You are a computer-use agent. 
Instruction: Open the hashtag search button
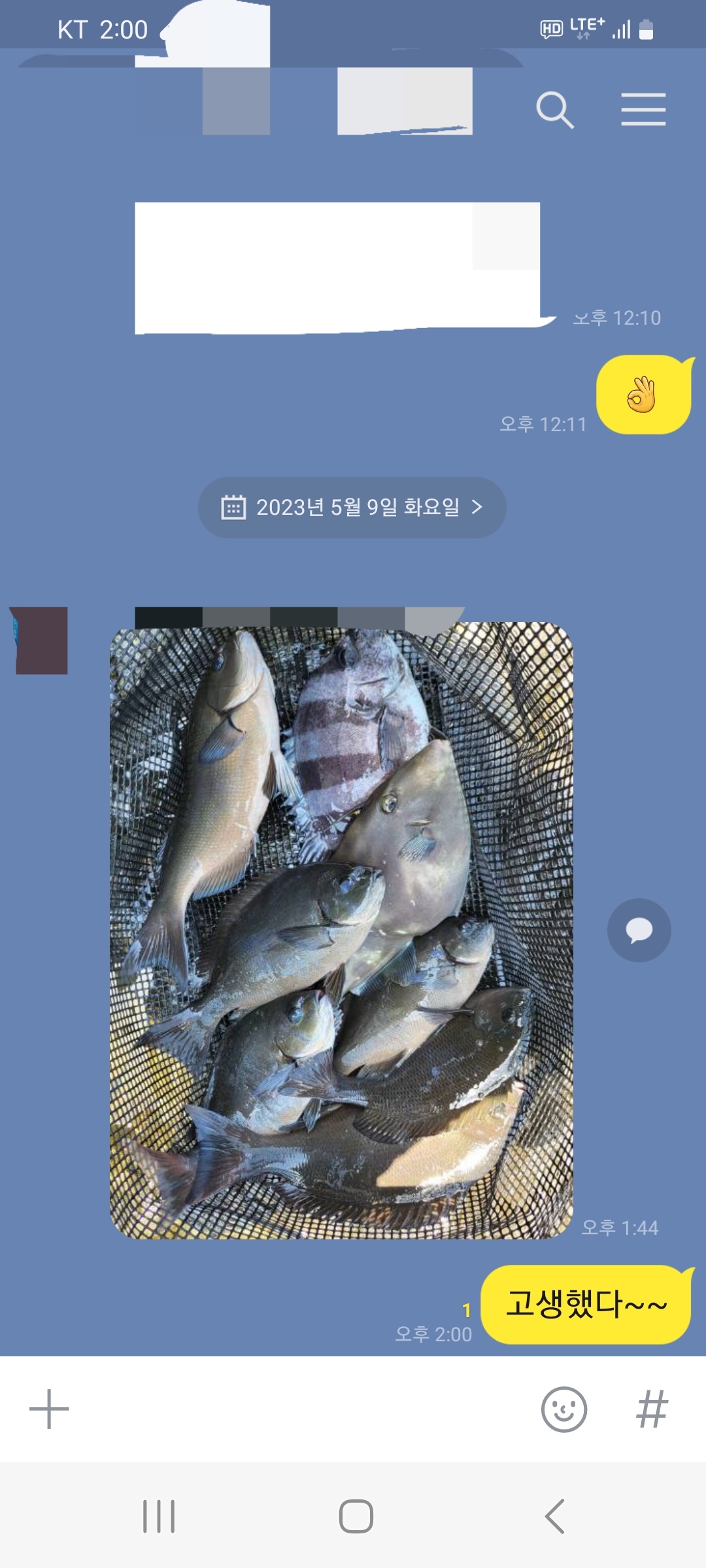pos(652,1409)
